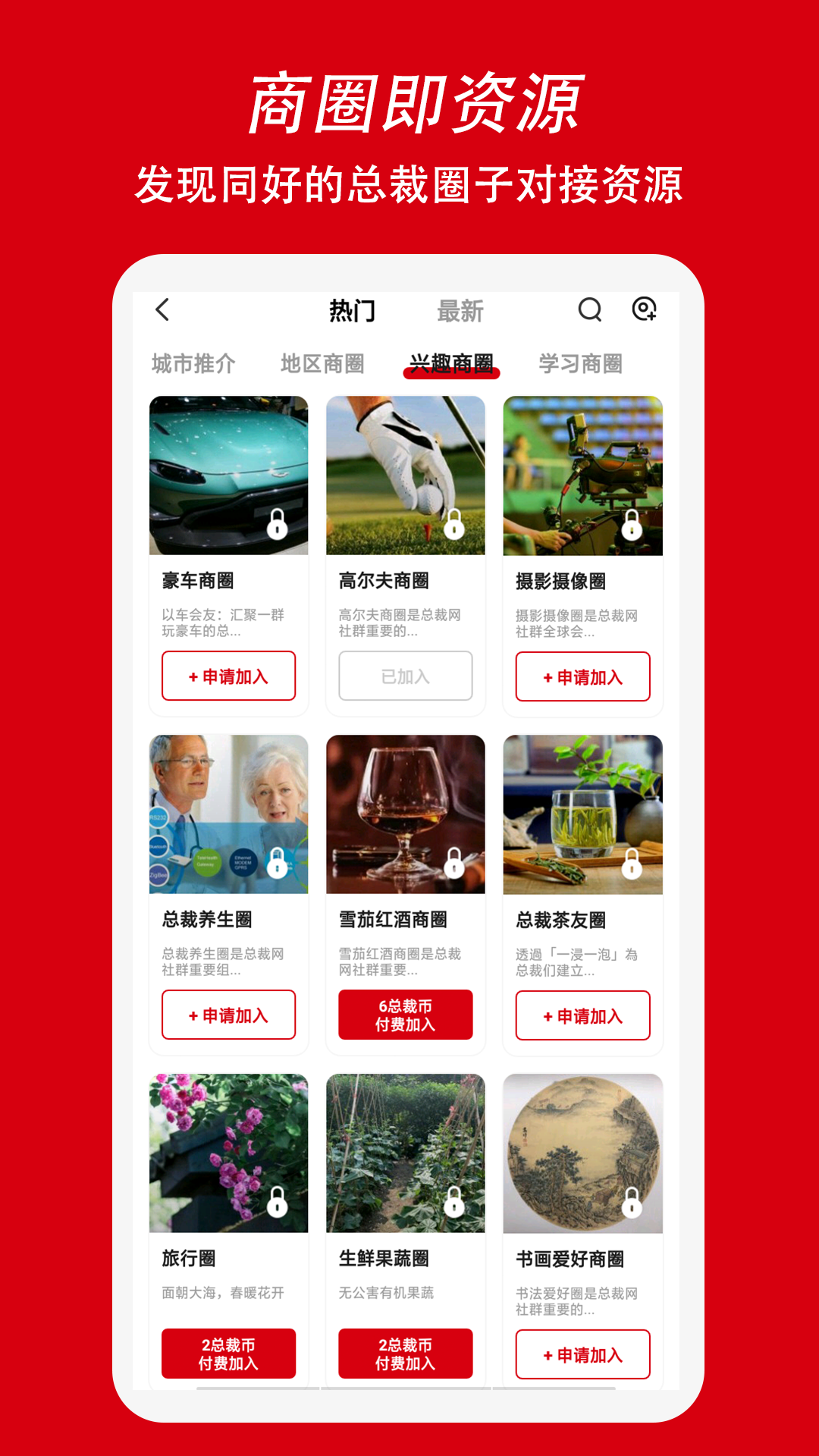Select the 地区商圈 category tab
This screenshot has width=819, height=1456.
coord(323,364)
